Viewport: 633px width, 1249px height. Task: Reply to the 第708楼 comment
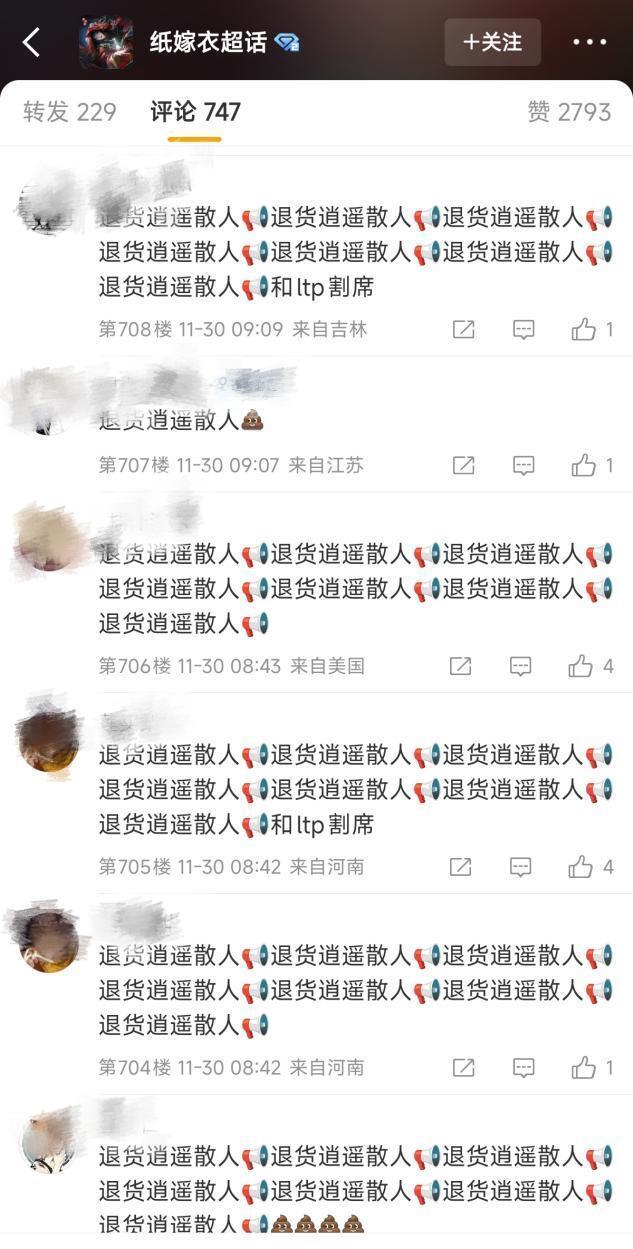523,329
